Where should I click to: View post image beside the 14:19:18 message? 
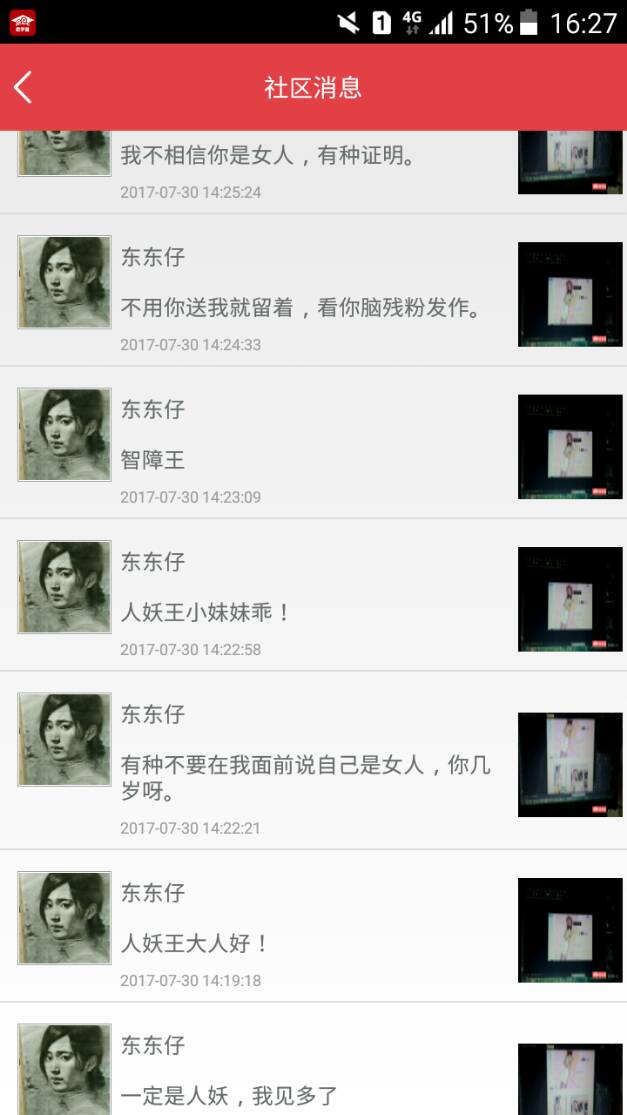click(570, 930)
